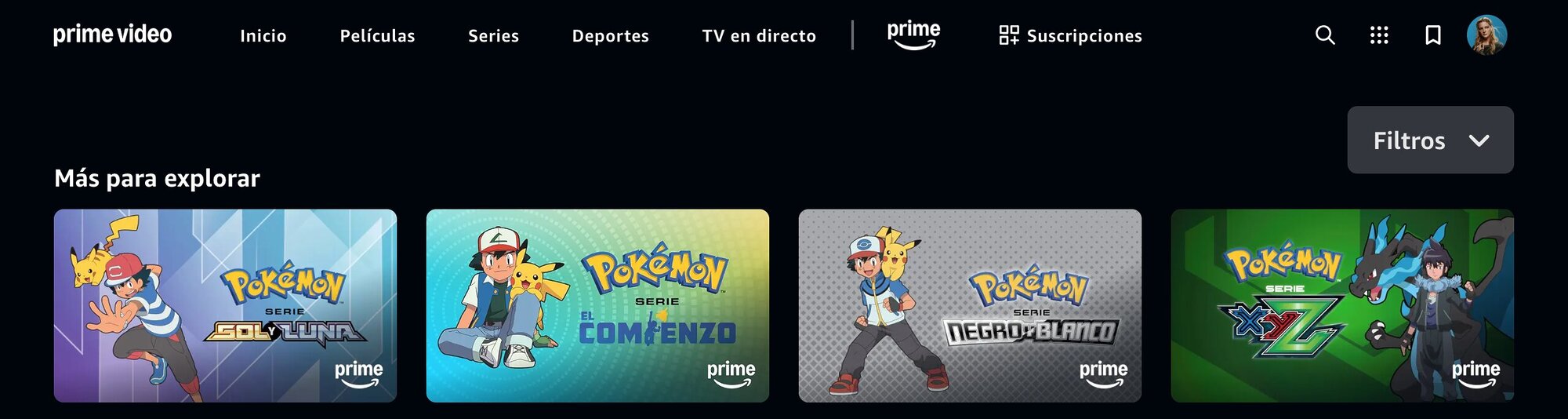Go to the Prime Video home logo
This screenshot has width=1568, height=419.
click(x=112, y=35)
